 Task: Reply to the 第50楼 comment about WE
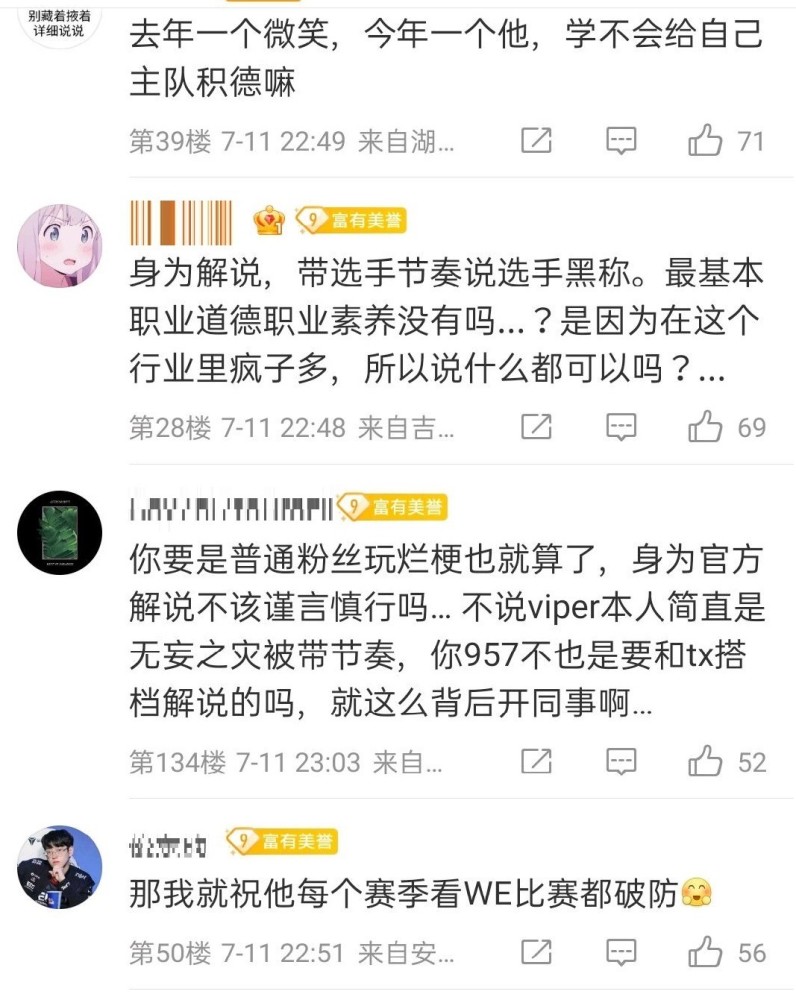coord(621,952)
